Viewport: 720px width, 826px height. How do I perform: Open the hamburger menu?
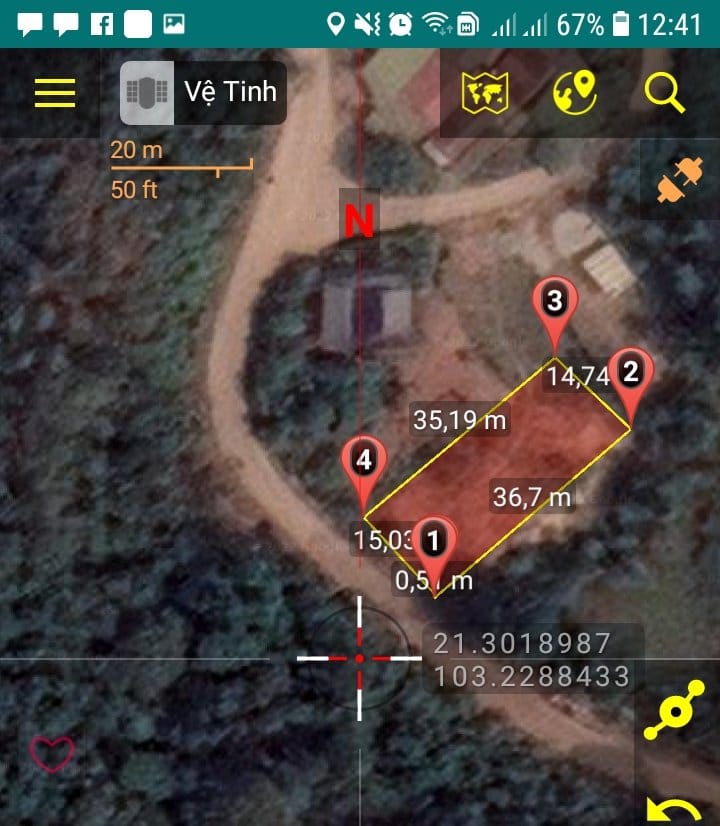coord(55,93)
